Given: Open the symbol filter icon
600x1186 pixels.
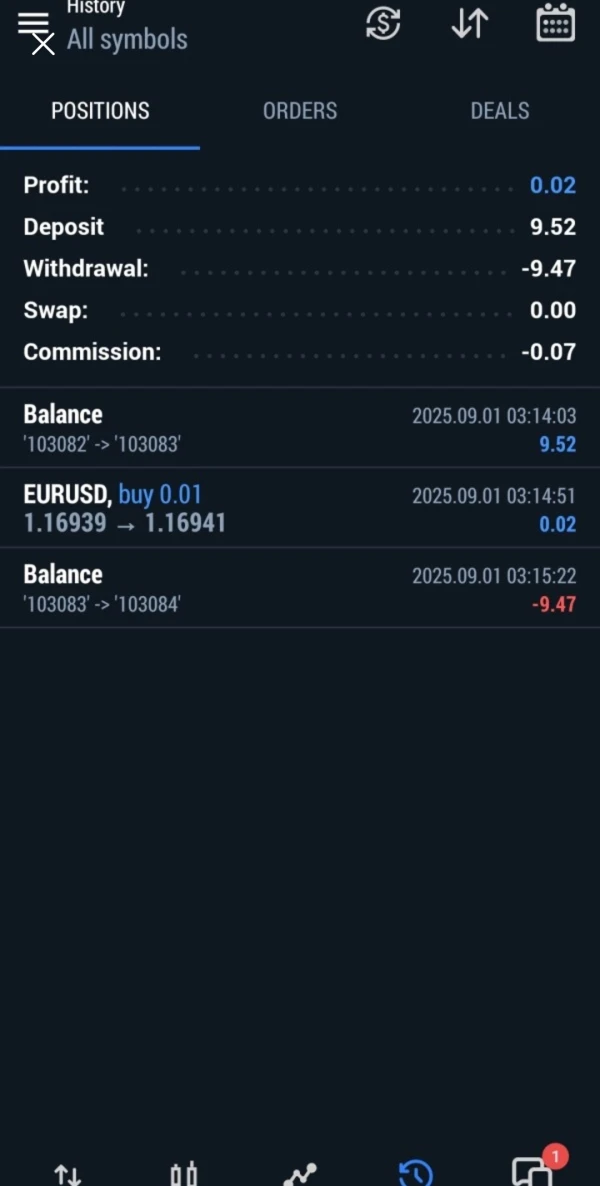Looking at the screenshot, I should tap(383, 23).
